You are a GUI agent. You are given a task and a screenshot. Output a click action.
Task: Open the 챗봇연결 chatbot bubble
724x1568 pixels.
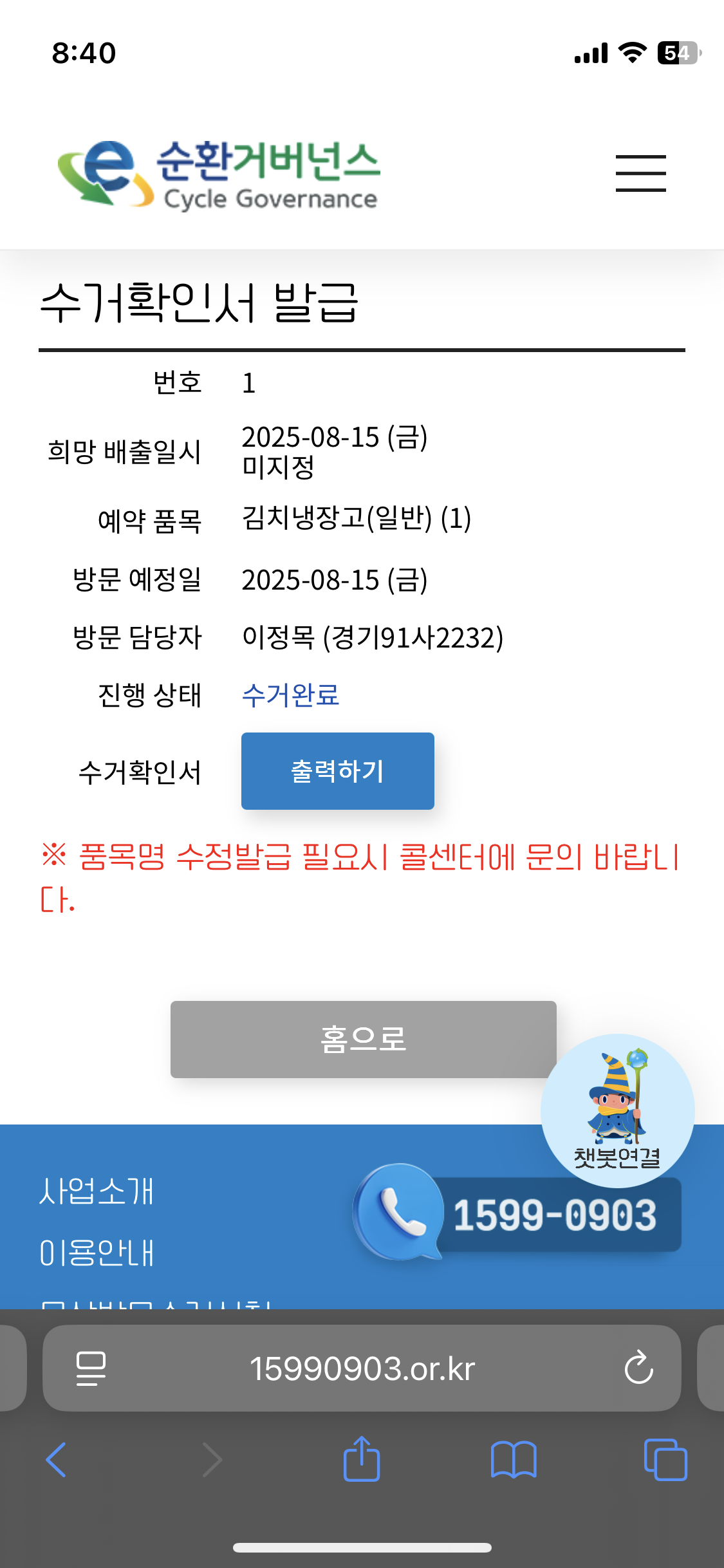(617, 1110)
